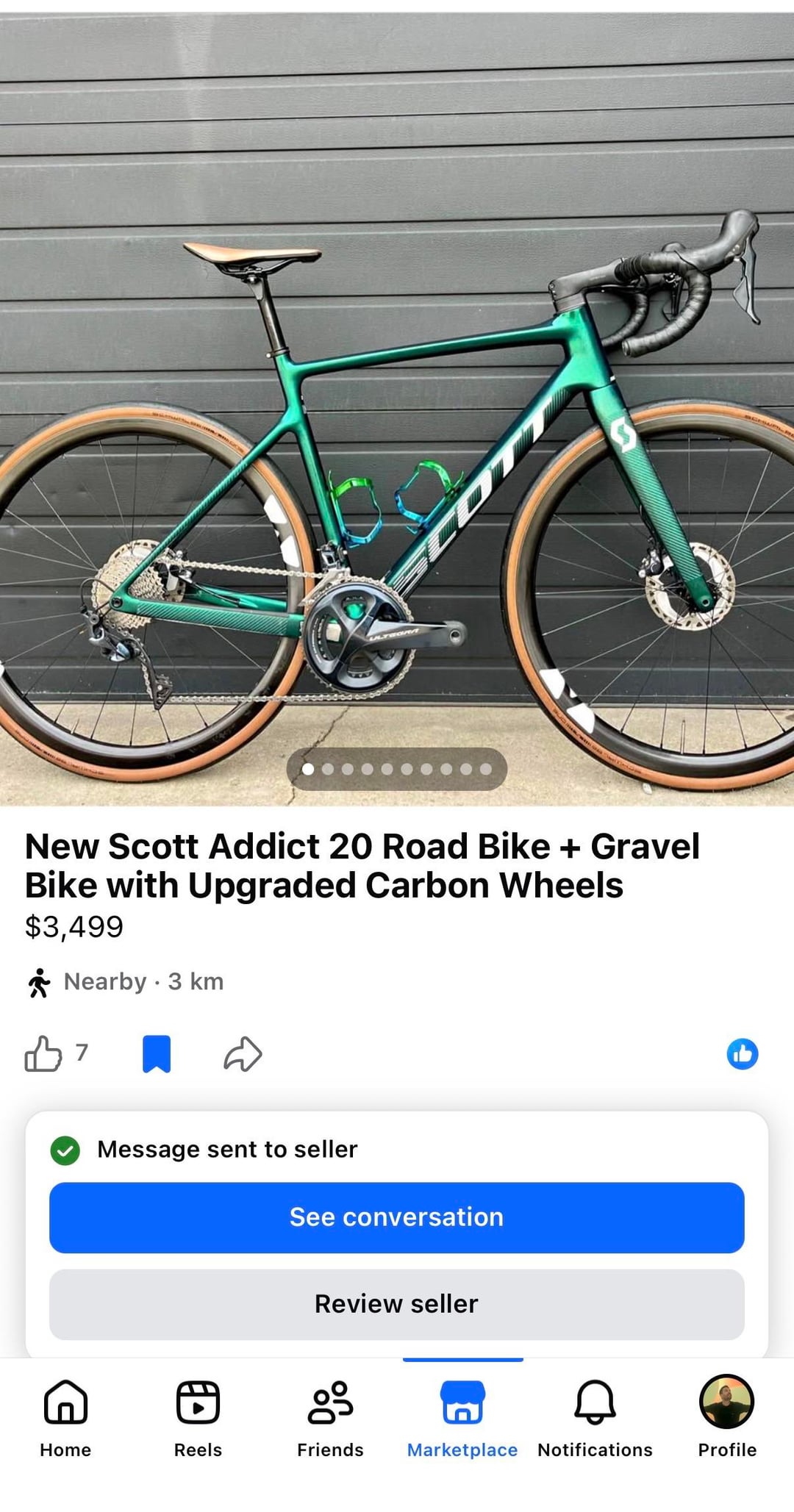Screen dimensions: 794x1512
Task: Like this Scott Addict listing
Action: tap(43, 1054)
